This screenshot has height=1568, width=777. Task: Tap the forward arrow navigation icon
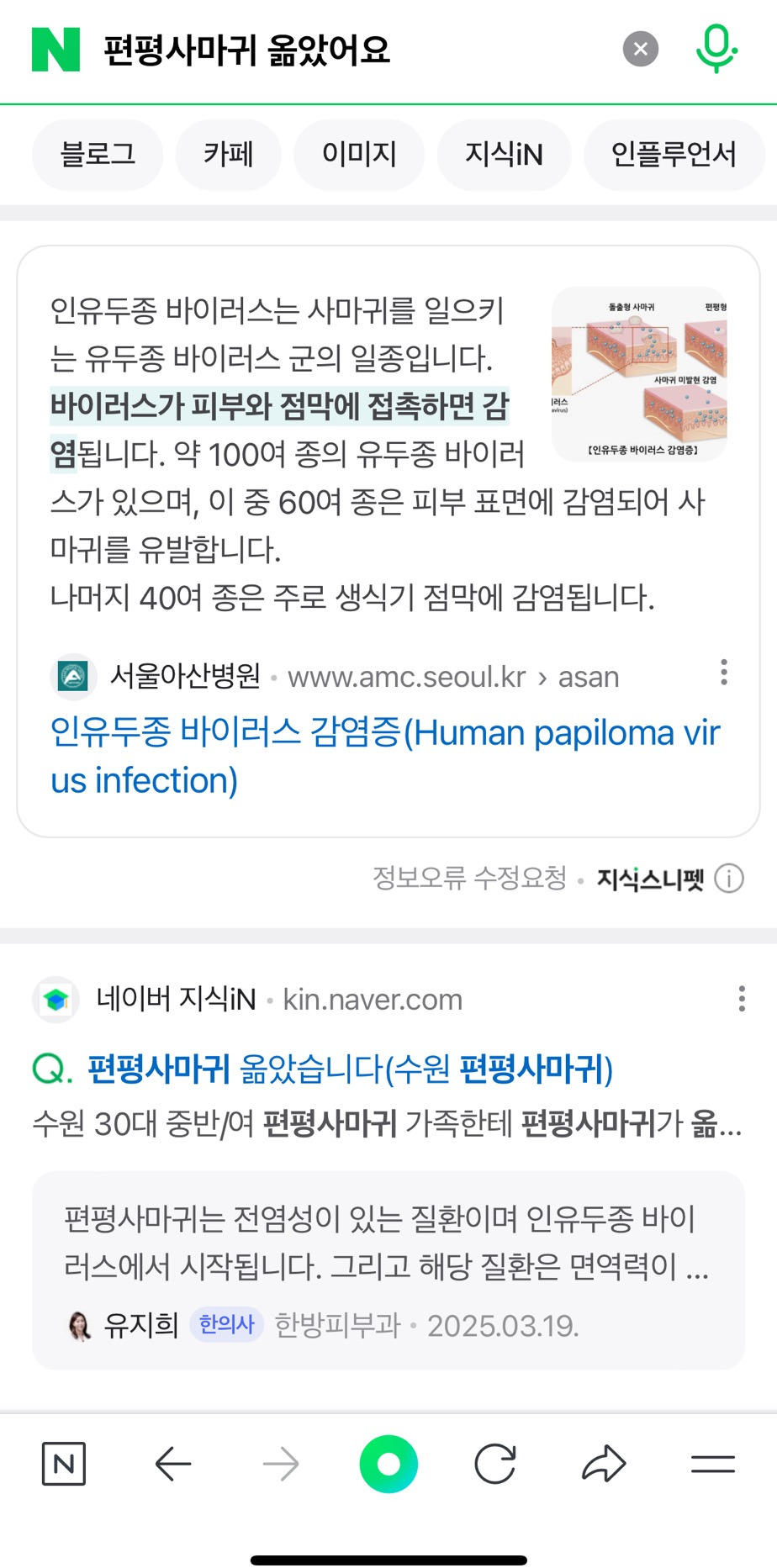click(280, 1463)
